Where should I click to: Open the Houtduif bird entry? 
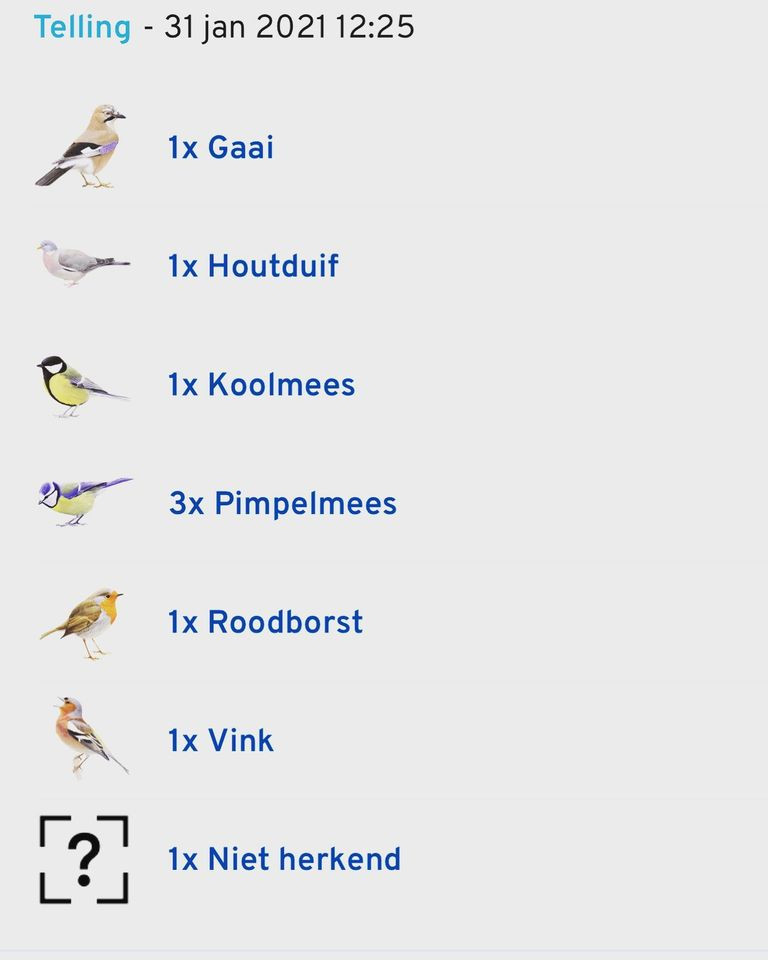tap(253, 266)
